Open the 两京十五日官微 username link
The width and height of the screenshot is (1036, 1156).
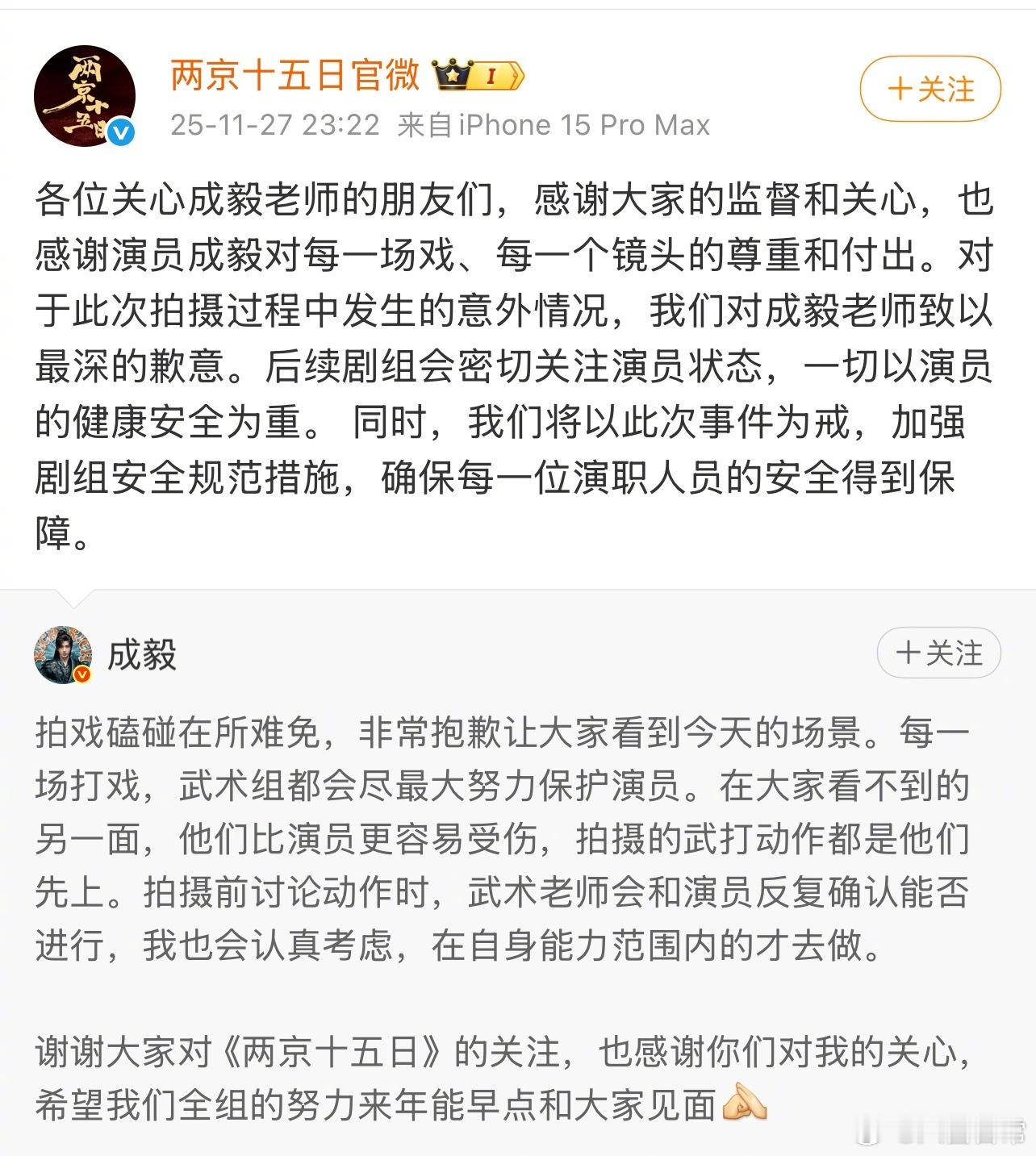(295, 76)
